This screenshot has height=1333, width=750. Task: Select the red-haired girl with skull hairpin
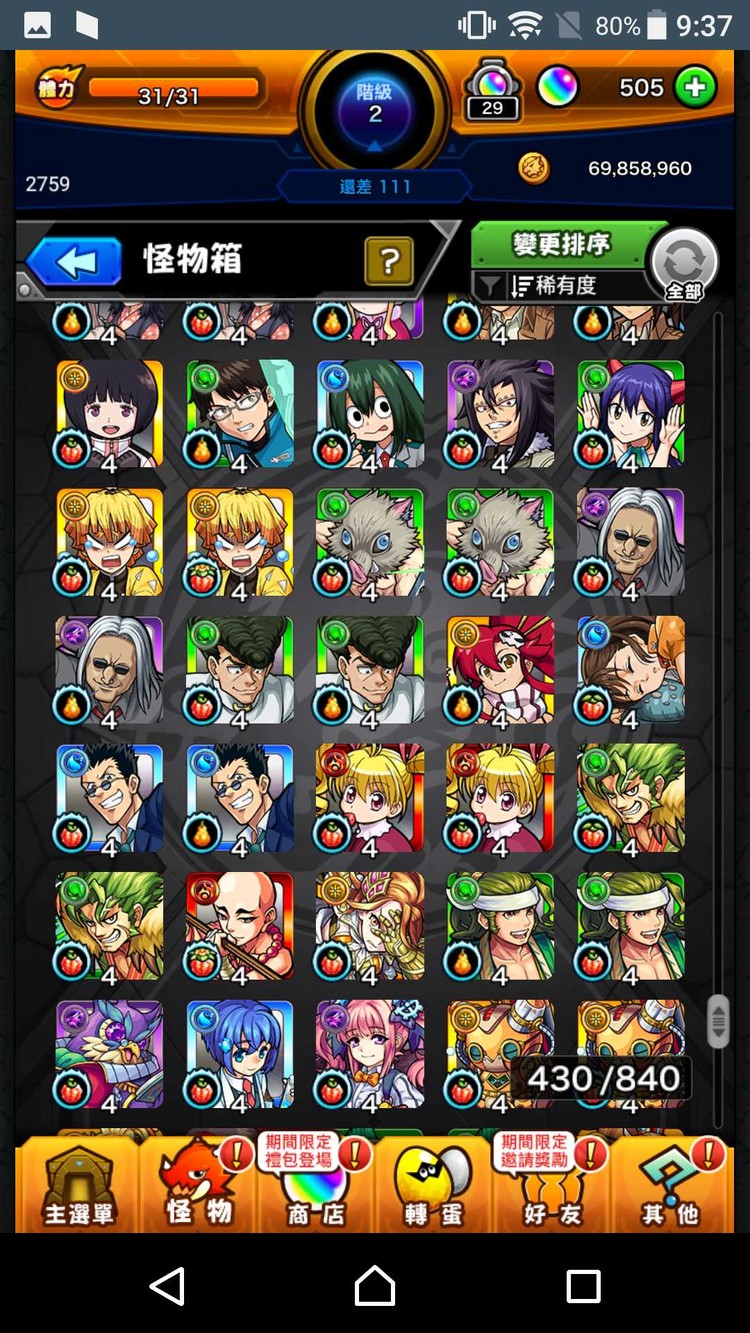coord(500,669)
